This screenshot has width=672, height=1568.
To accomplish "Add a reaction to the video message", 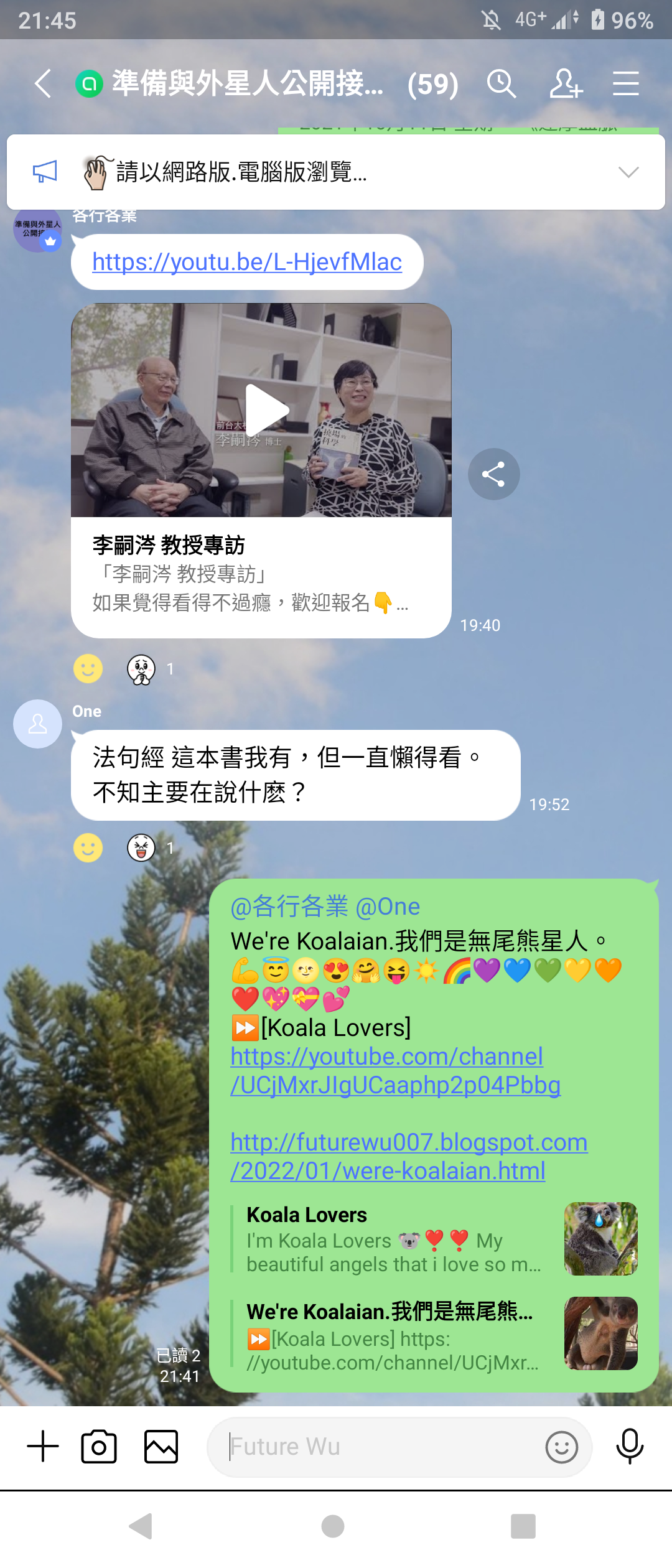I will 88,669.
